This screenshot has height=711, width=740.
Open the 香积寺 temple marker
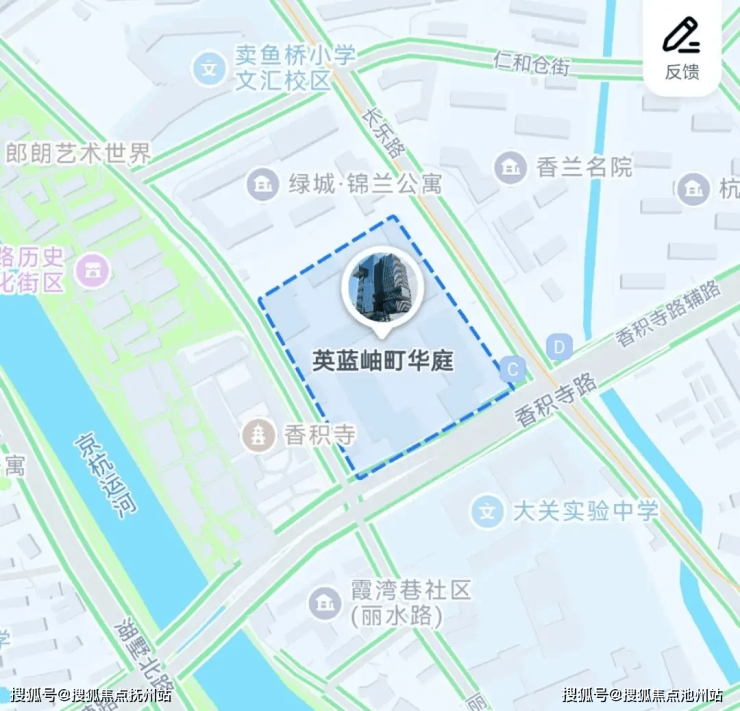coord(259,434)
